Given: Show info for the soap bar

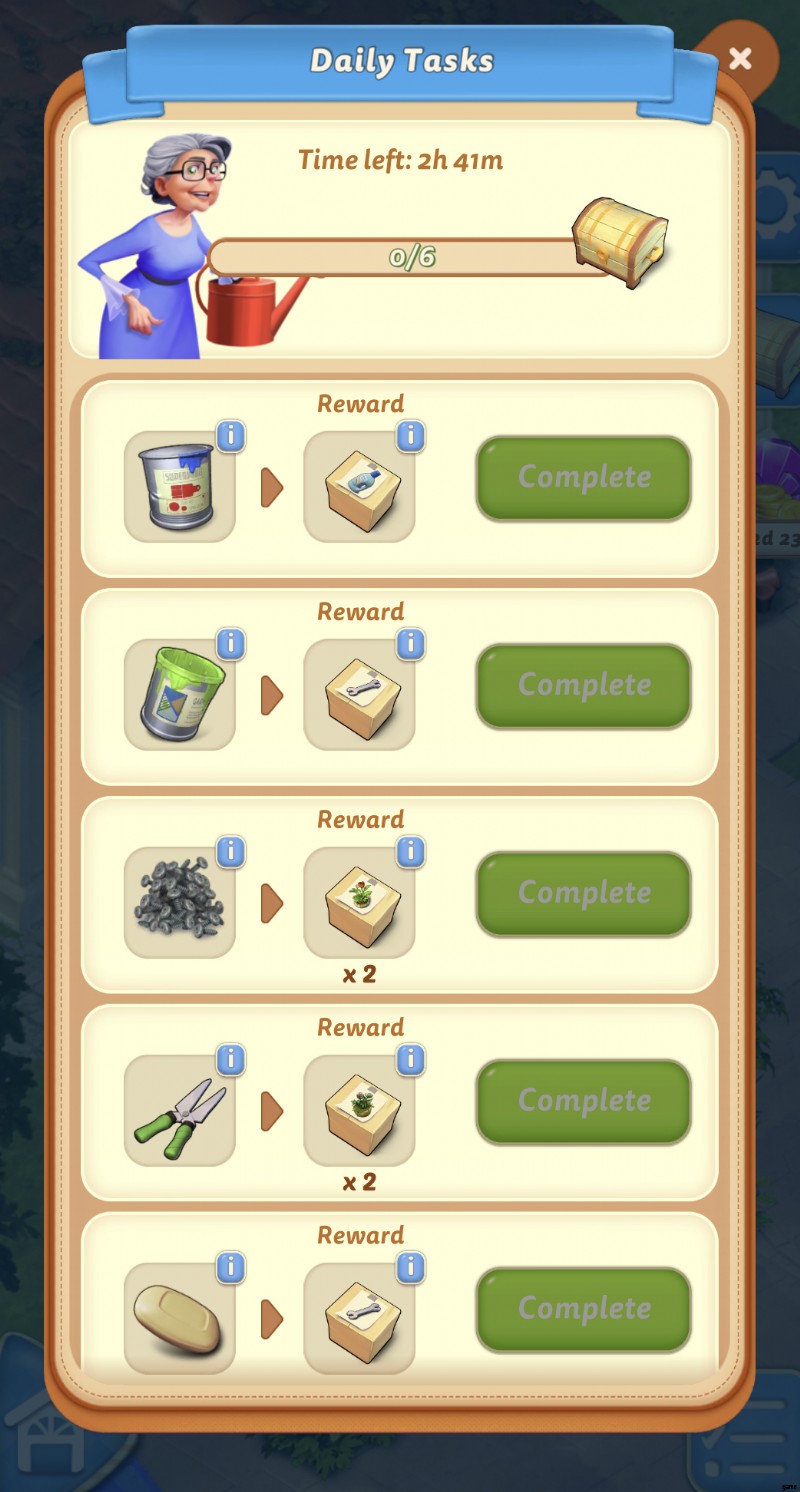Looking at the screenshot, I should pos(231,1267).
